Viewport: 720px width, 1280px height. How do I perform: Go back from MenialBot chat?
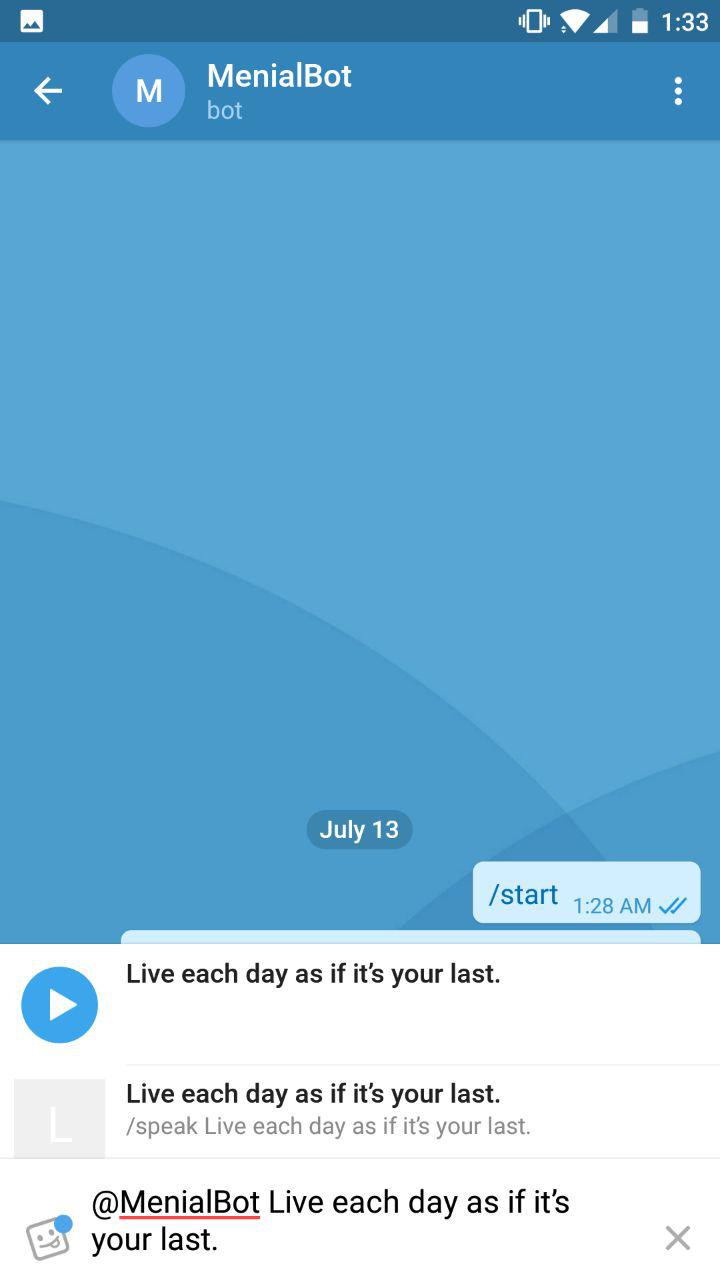click(x=48, y=92)
